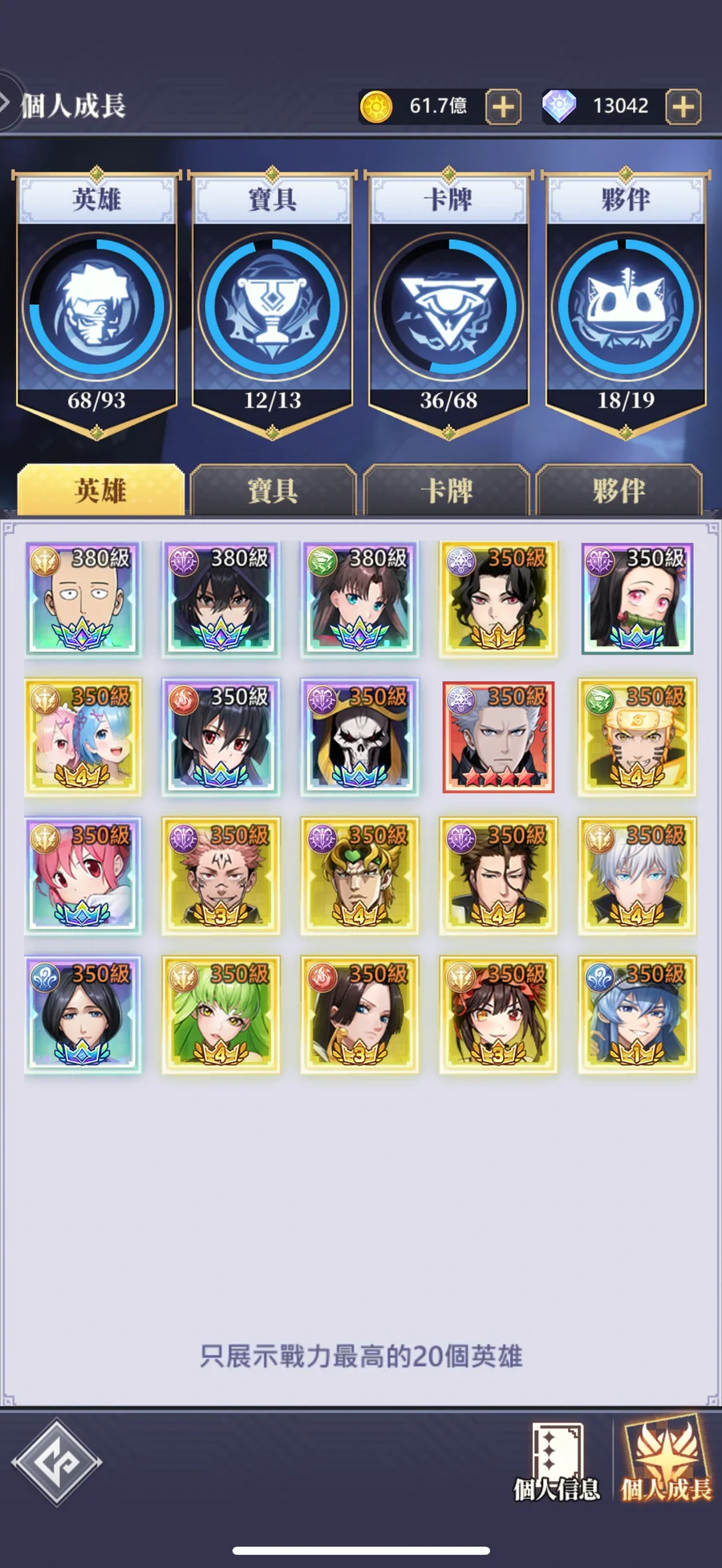The width and height of the screenshot is (722, 1568).
Task: Switch to the 夥伴 tab
Action: tap(619, 490)
